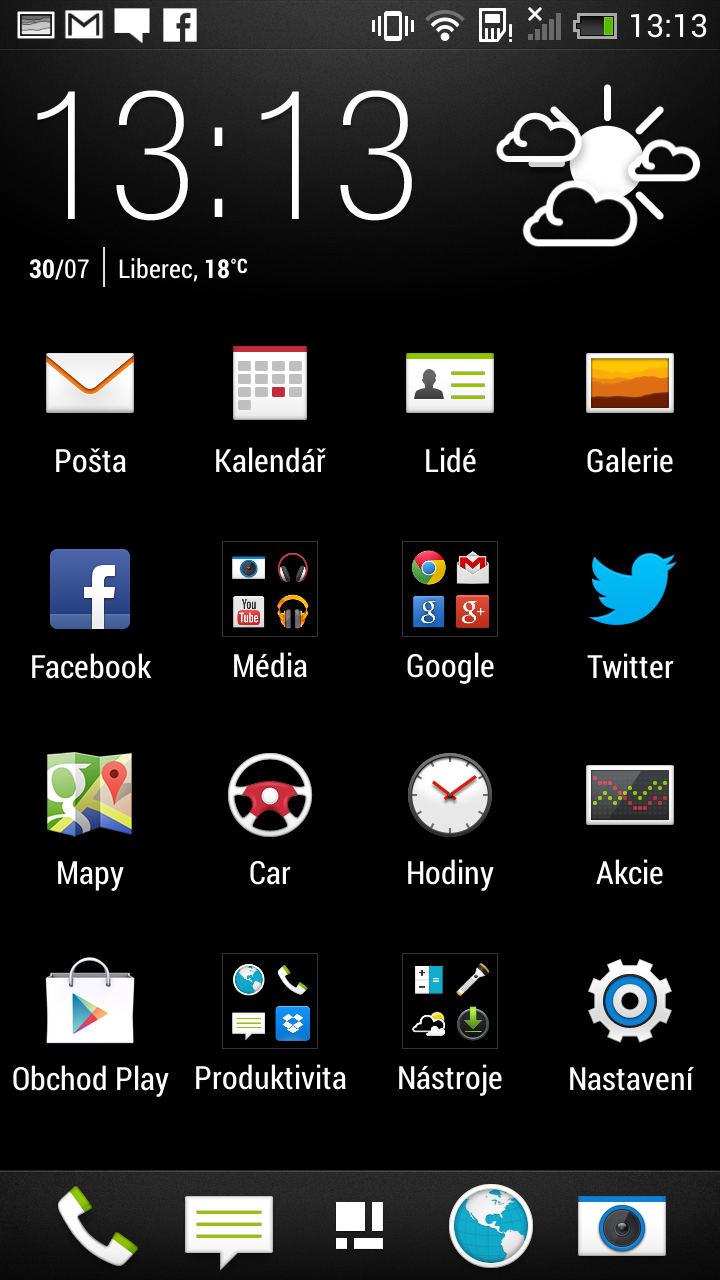Open the Google apps folder
The height and width of the screenshot is (1280, 720).
pos(450,589)
